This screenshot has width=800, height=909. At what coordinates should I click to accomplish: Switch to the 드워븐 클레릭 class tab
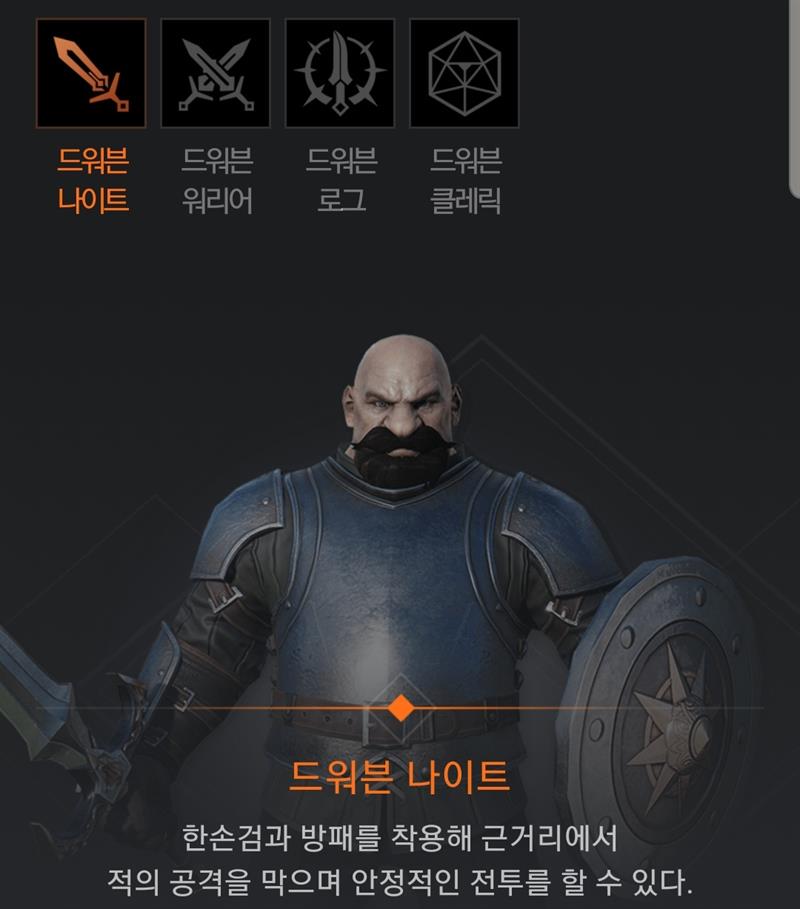click(464, 74)
